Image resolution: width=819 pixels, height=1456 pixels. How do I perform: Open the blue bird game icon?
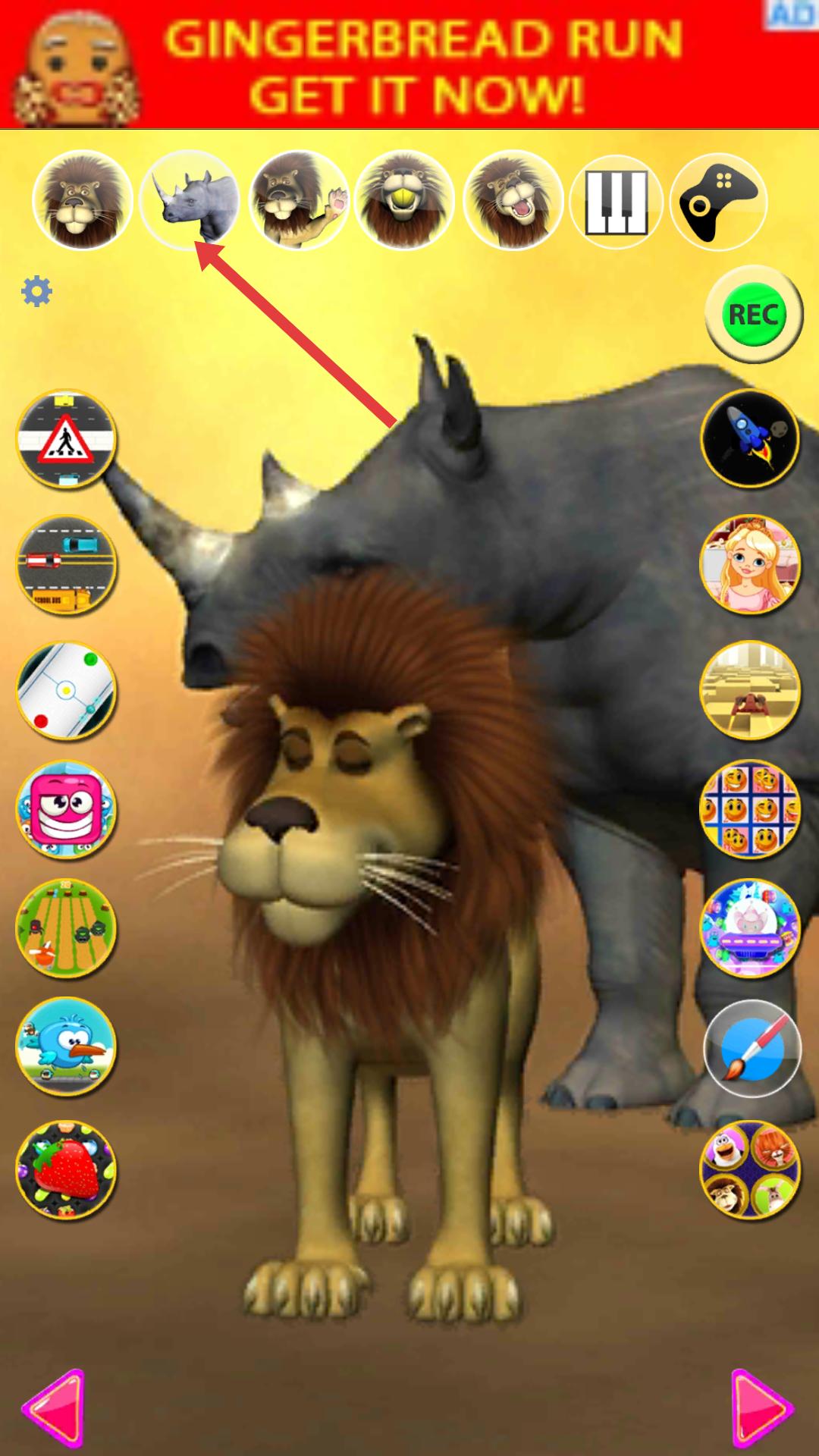[66, 1046]
